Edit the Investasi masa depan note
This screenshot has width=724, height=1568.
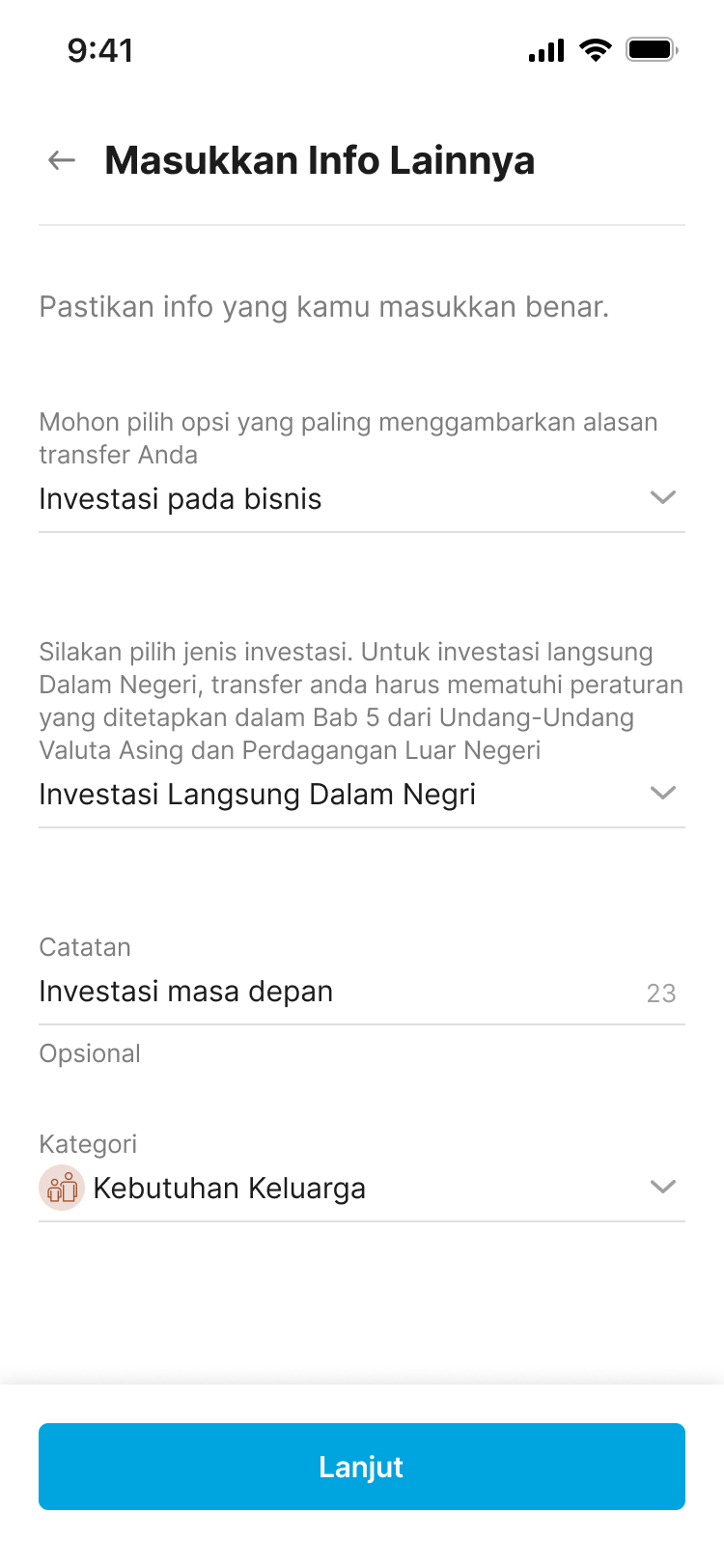[x=185, y=991]
